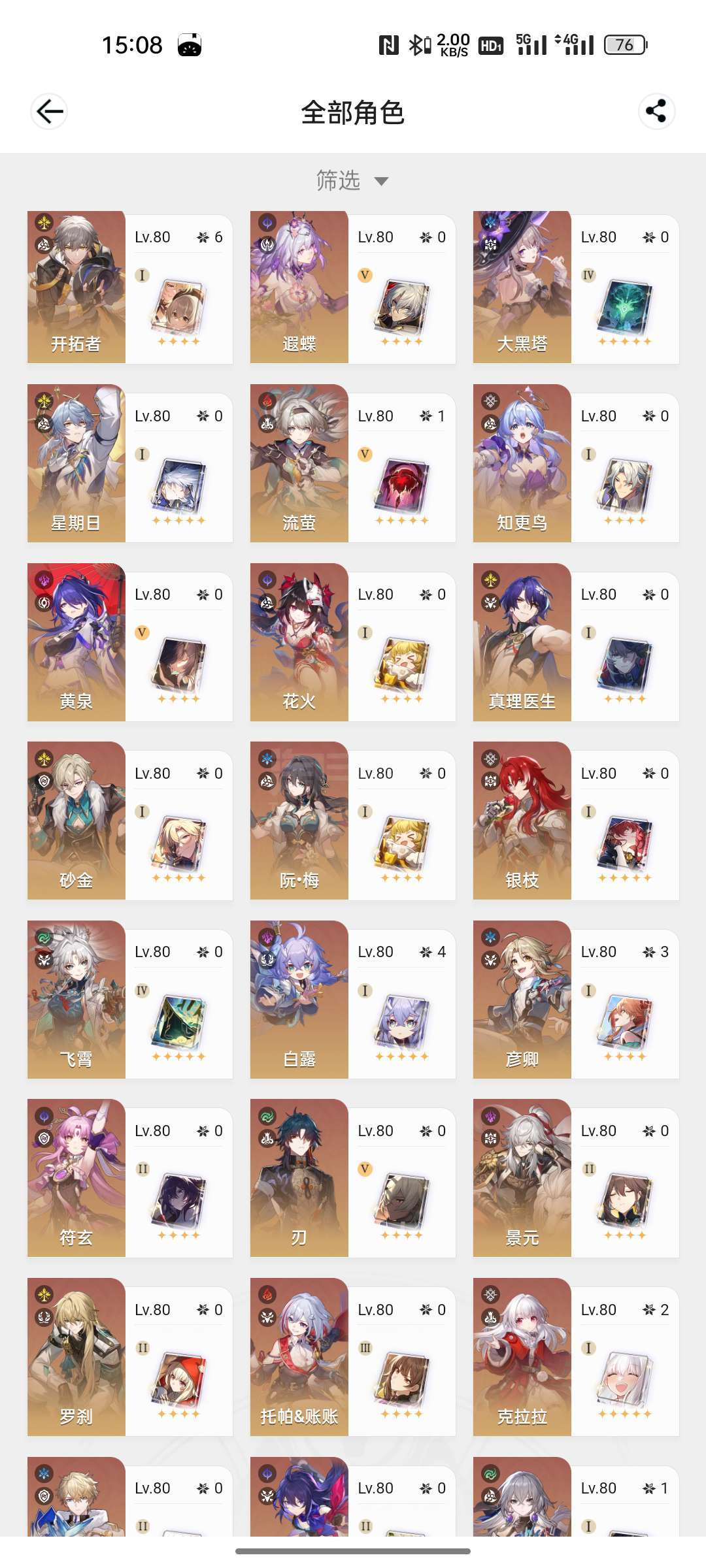Open the 阮·梅 character card
Viewport: 706px width, 1568px height.
click(x=353, y=821)
